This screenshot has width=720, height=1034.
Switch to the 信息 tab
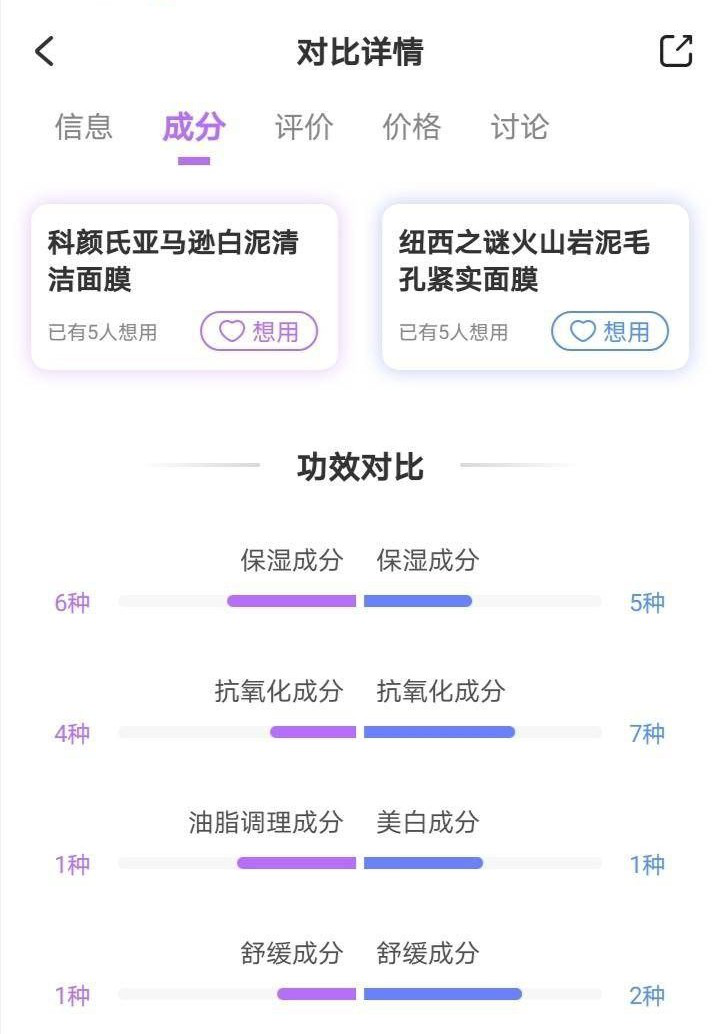[x=84, y=127]
